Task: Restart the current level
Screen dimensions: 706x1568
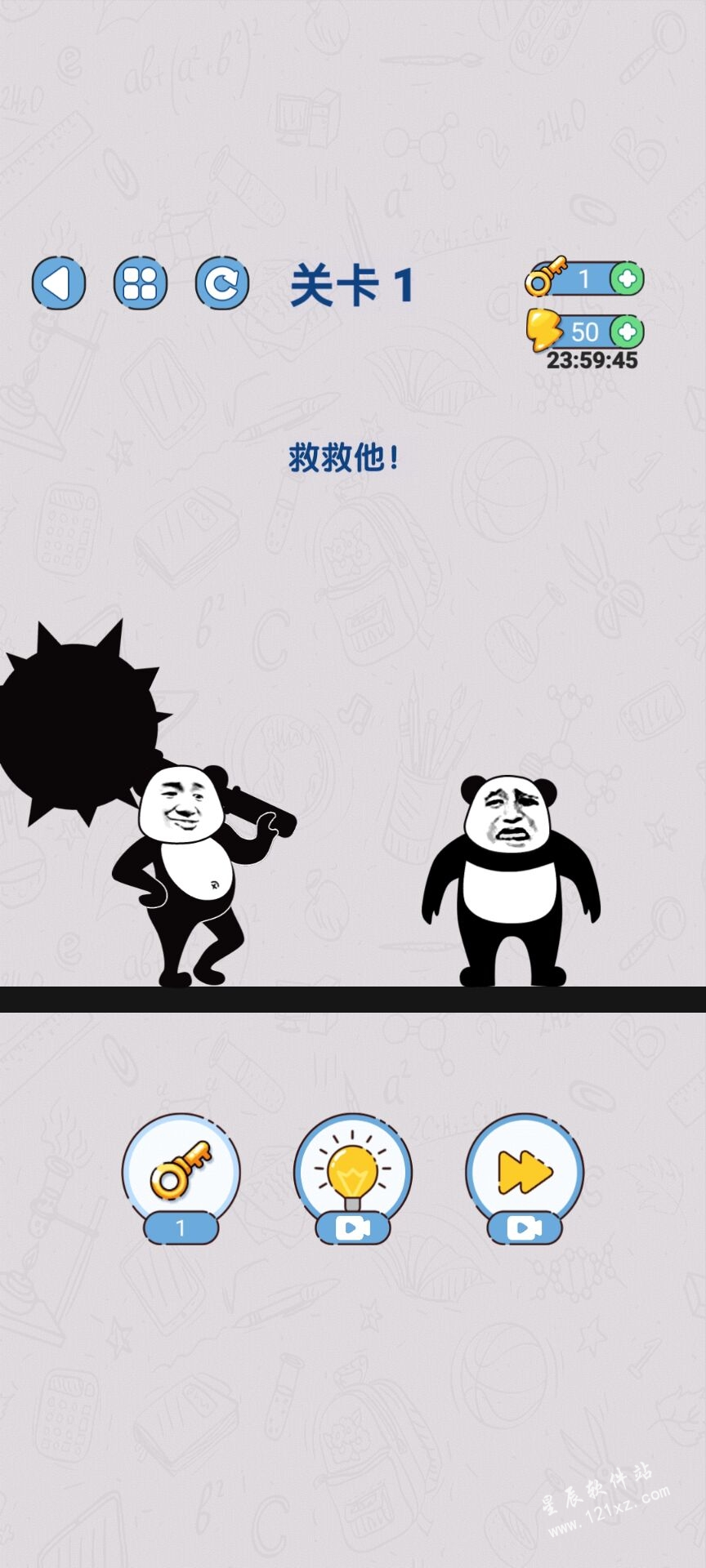Action: pos(222,283)
